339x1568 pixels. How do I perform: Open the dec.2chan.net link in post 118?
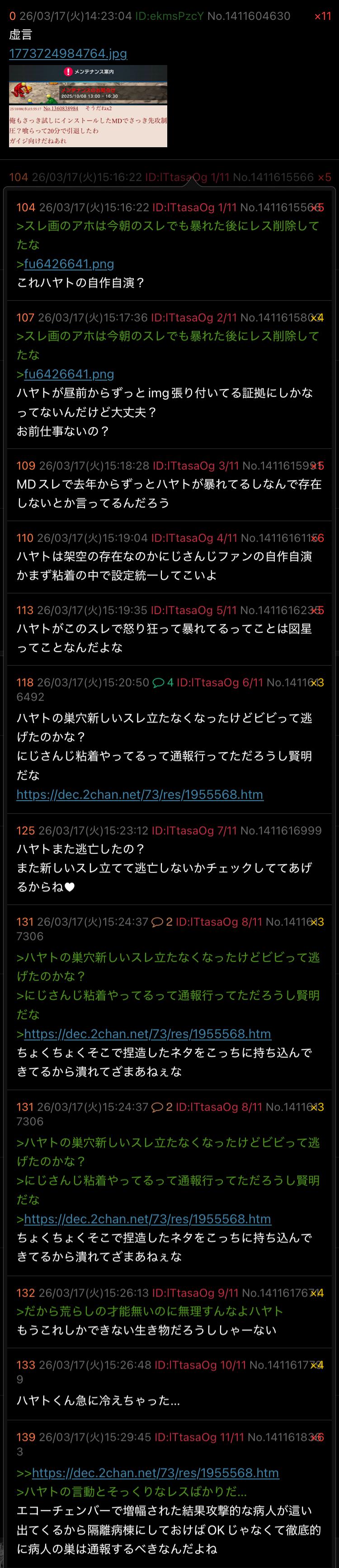[140, 794]
